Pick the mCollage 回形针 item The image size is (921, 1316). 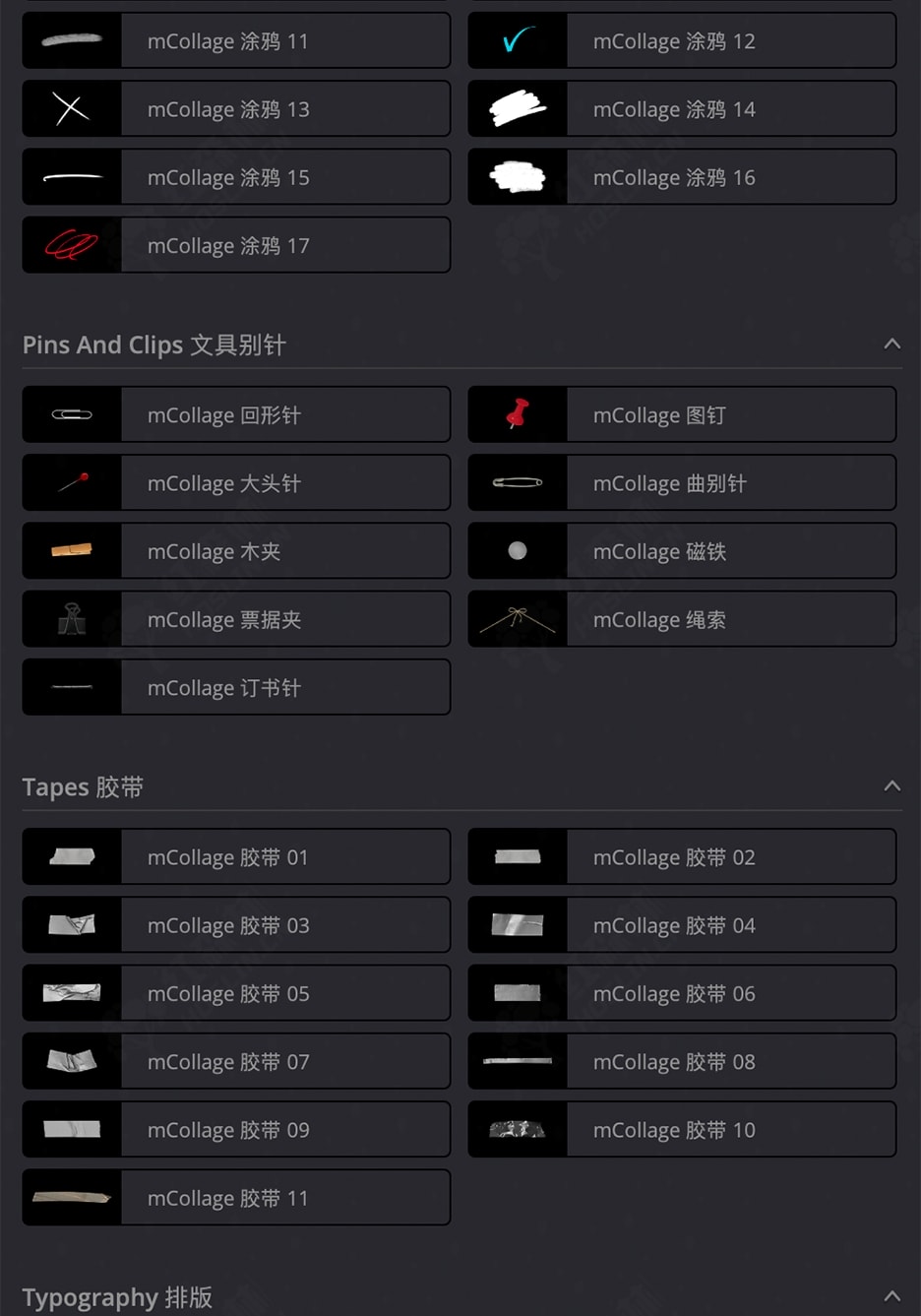(x=236, y=414)
